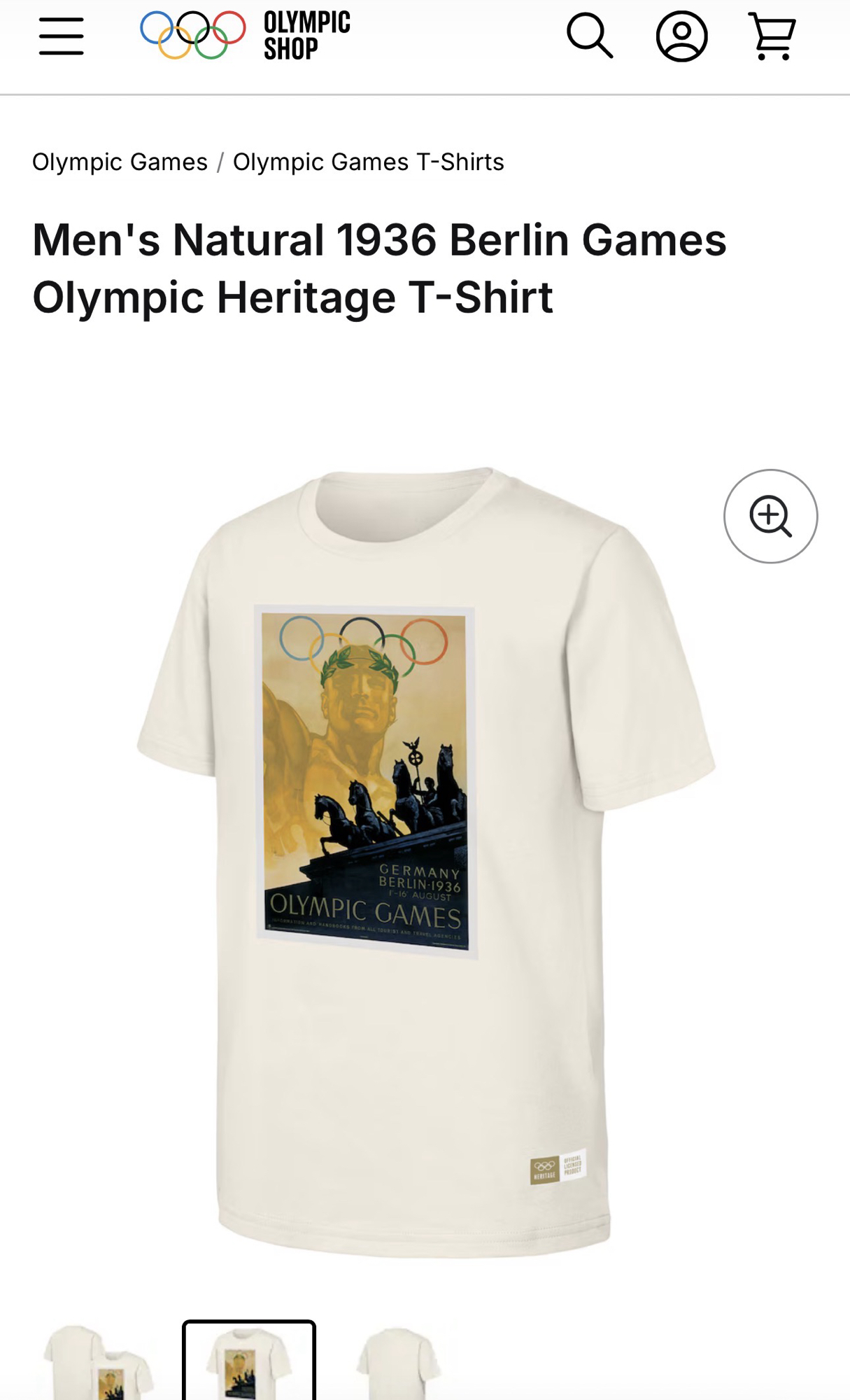The height and width of the screenshot is (1400, 850).
Task: Go to Olympic Games T-Shirts breadcrumb
Action: [x=368, y=162]
